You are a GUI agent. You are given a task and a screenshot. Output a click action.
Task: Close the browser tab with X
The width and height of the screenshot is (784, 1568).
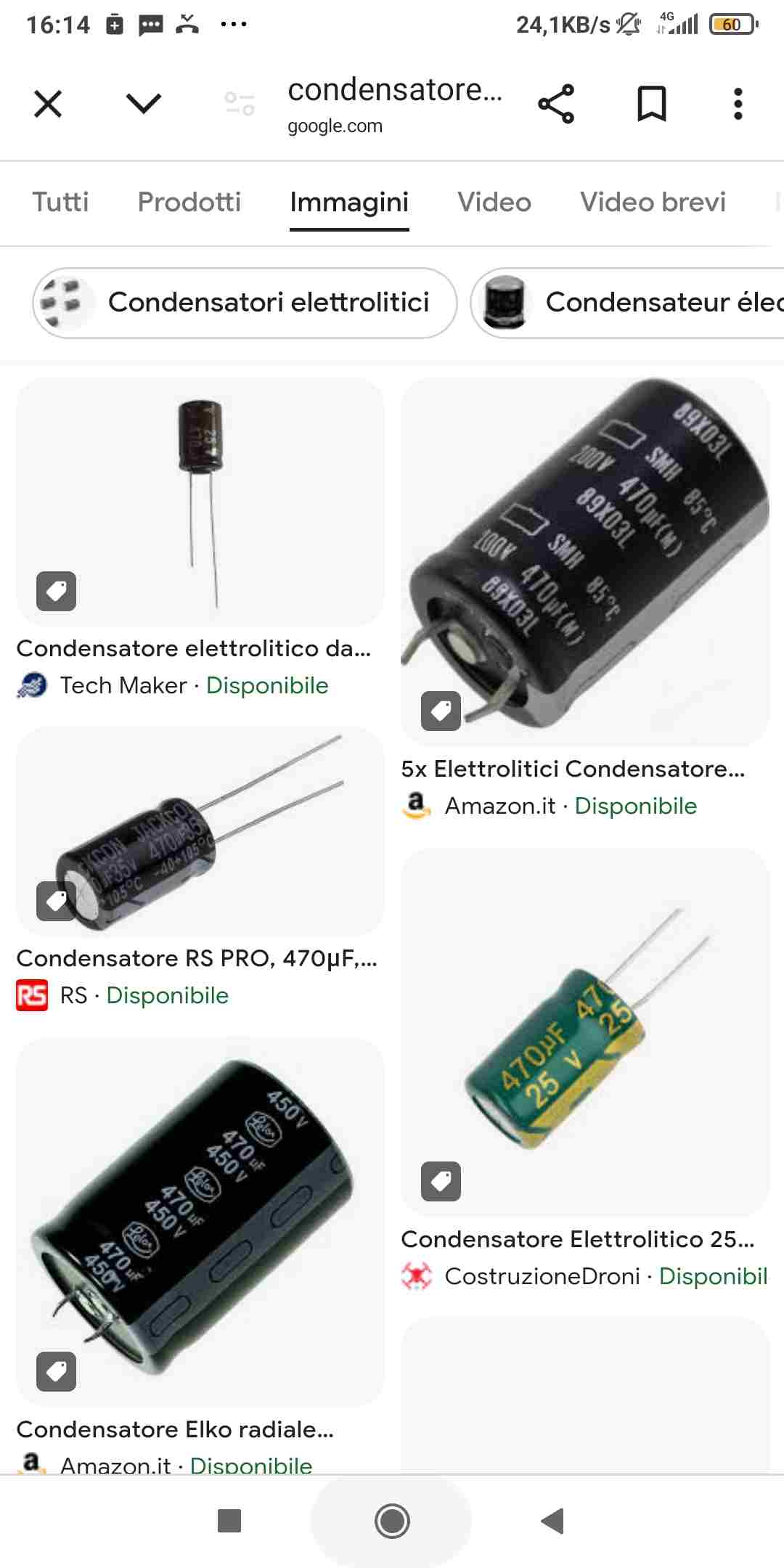[x=48, y=104]
